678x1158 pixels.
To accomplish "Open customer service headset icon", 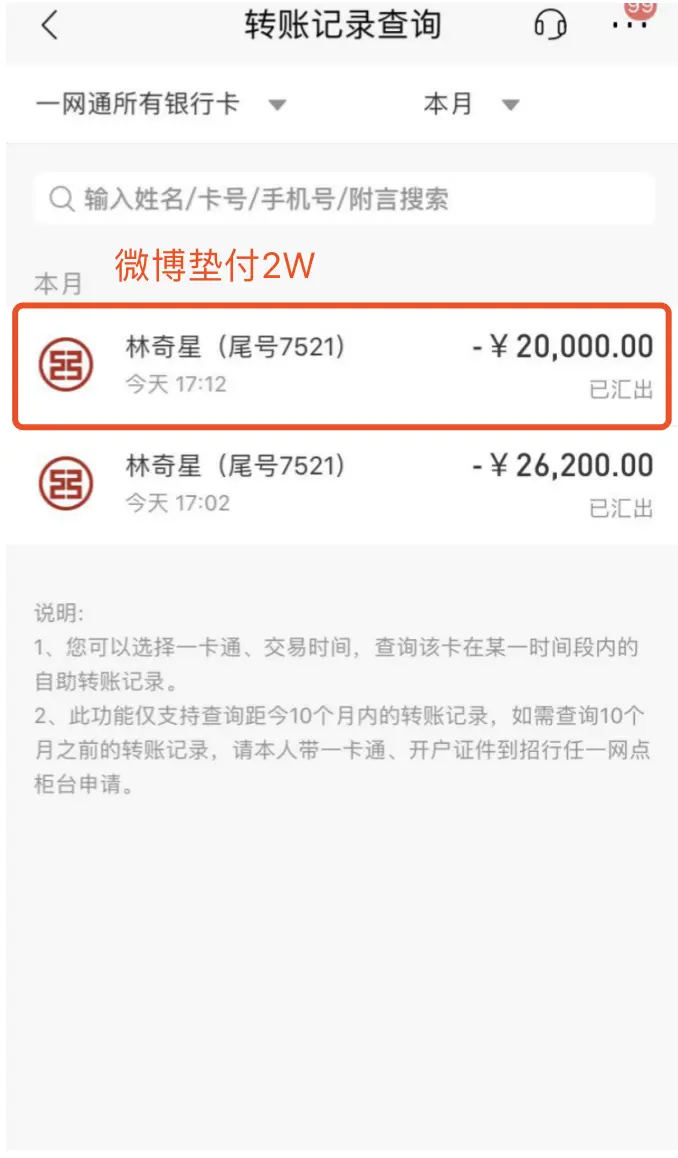I will pyautogui.click(x=551, y=26).
